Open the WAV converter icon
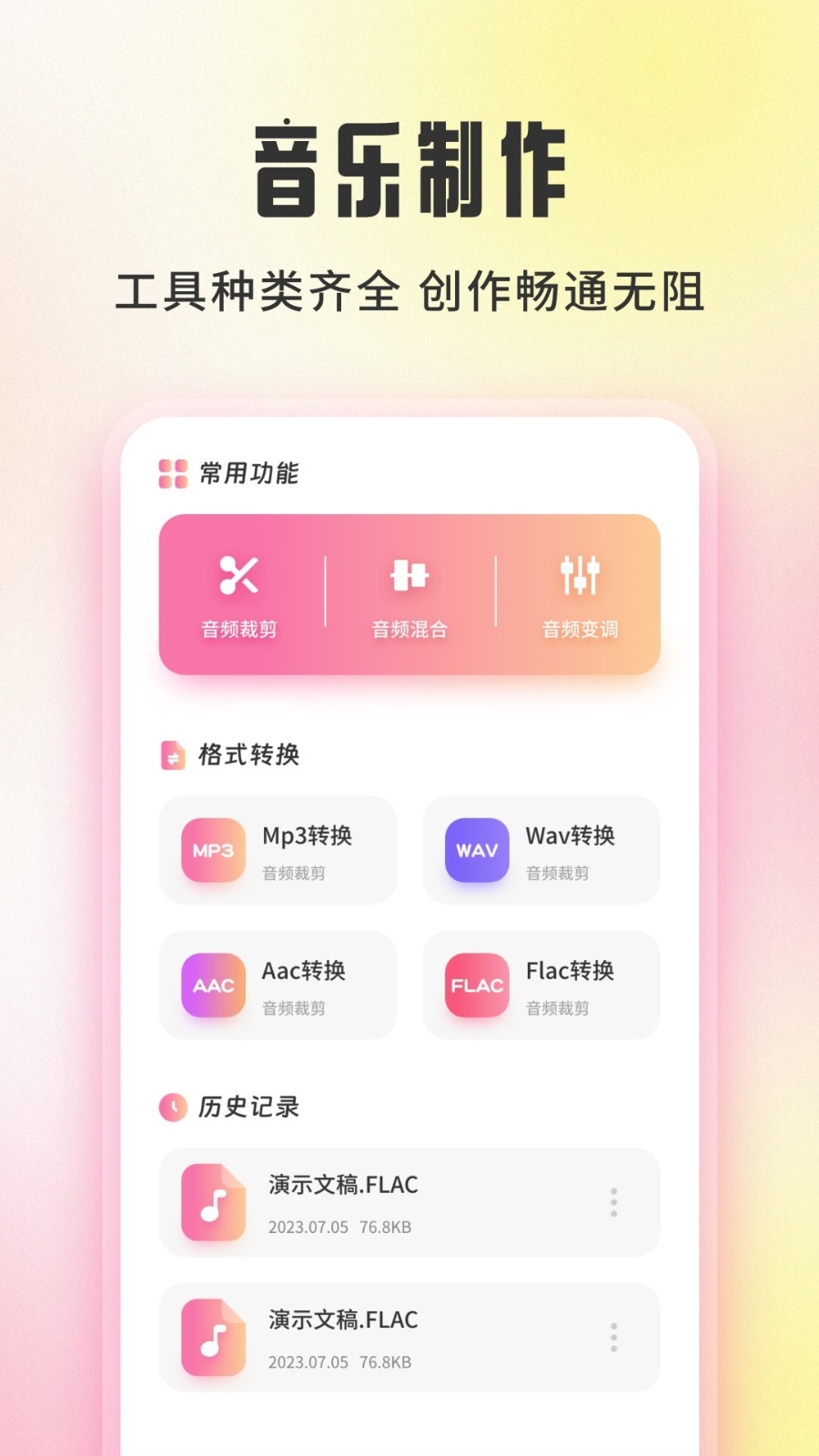Screen dimensions: 819x1456 coord(476,850)
